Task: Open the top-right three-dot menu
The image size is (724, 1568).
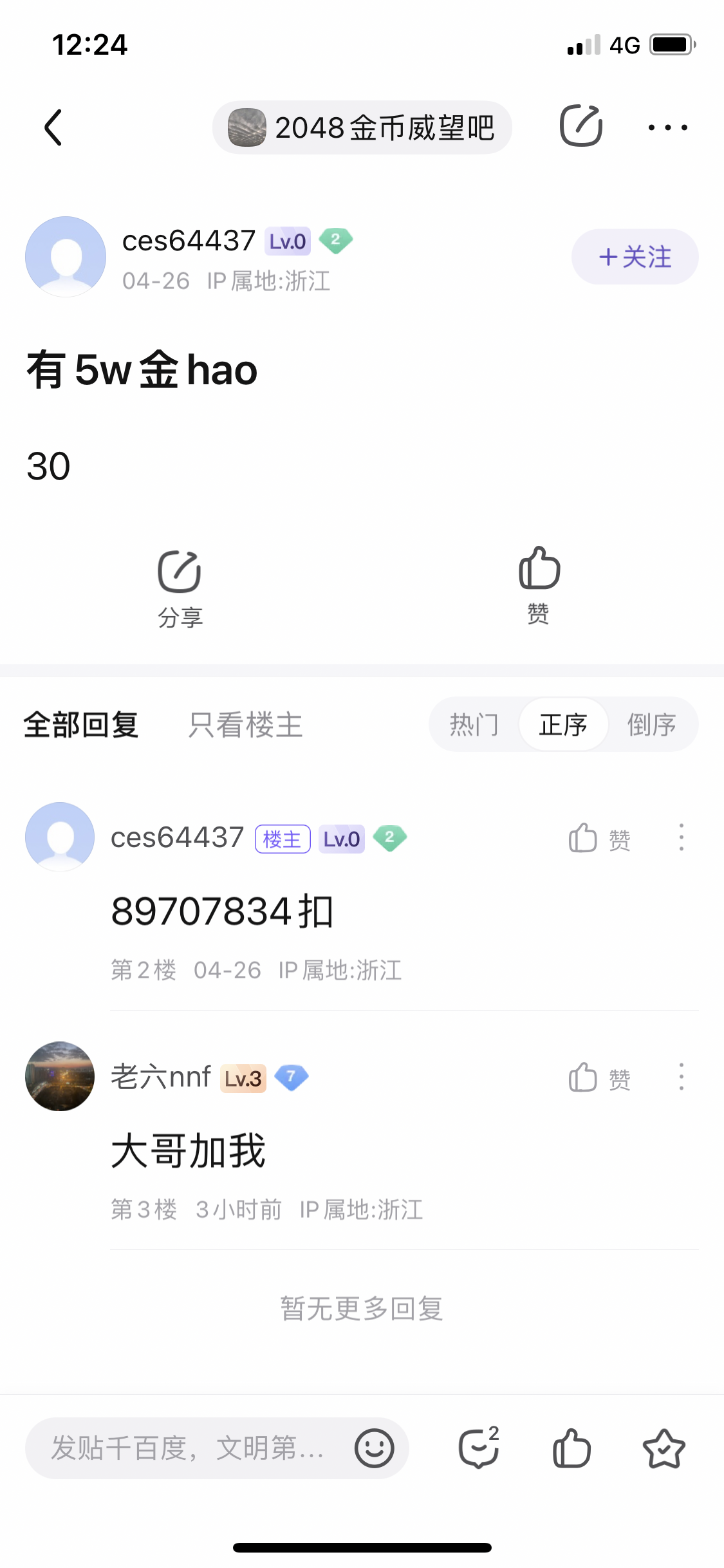Action: coord(667,127)
